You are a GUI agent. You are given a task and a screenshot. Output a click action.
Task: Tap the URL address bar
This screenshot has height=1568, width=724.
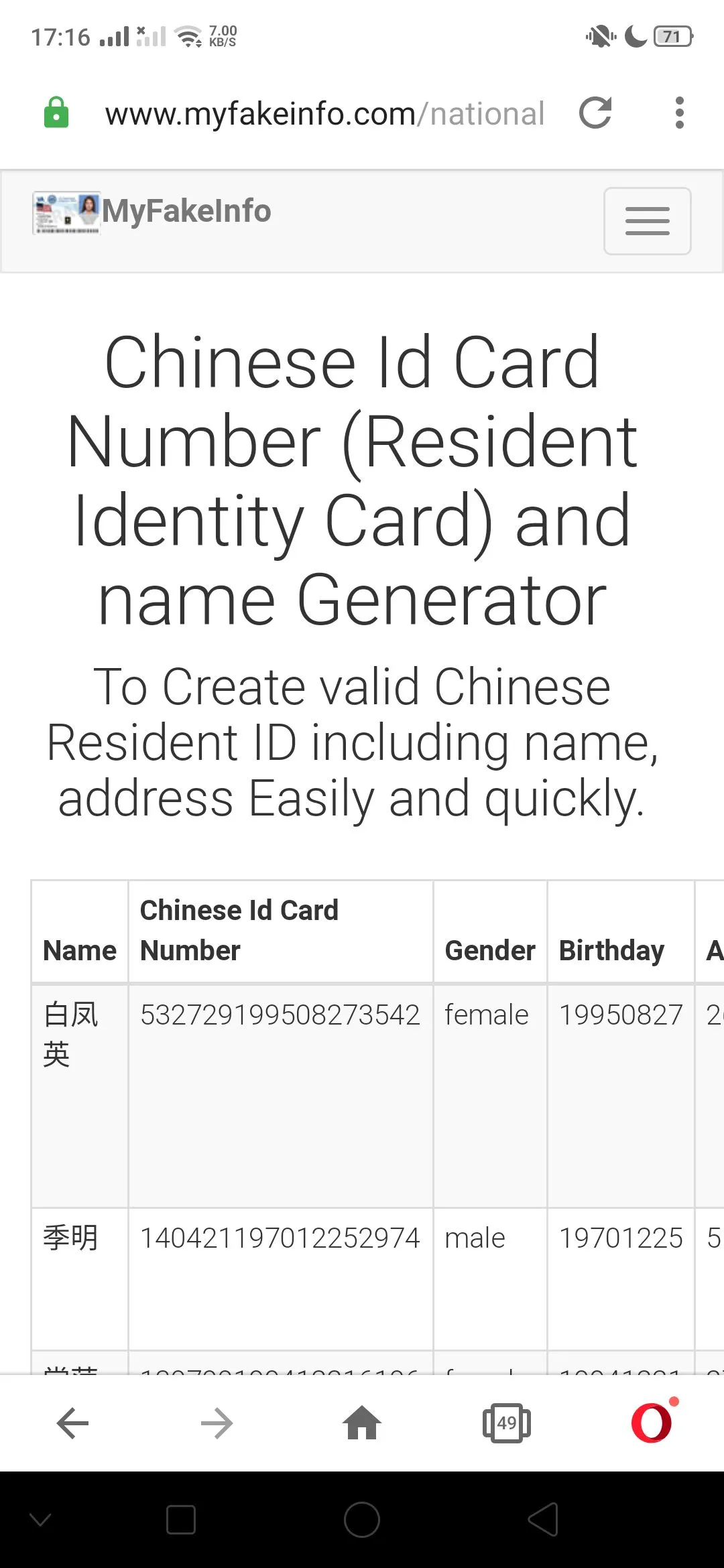(x=324, y=114)
